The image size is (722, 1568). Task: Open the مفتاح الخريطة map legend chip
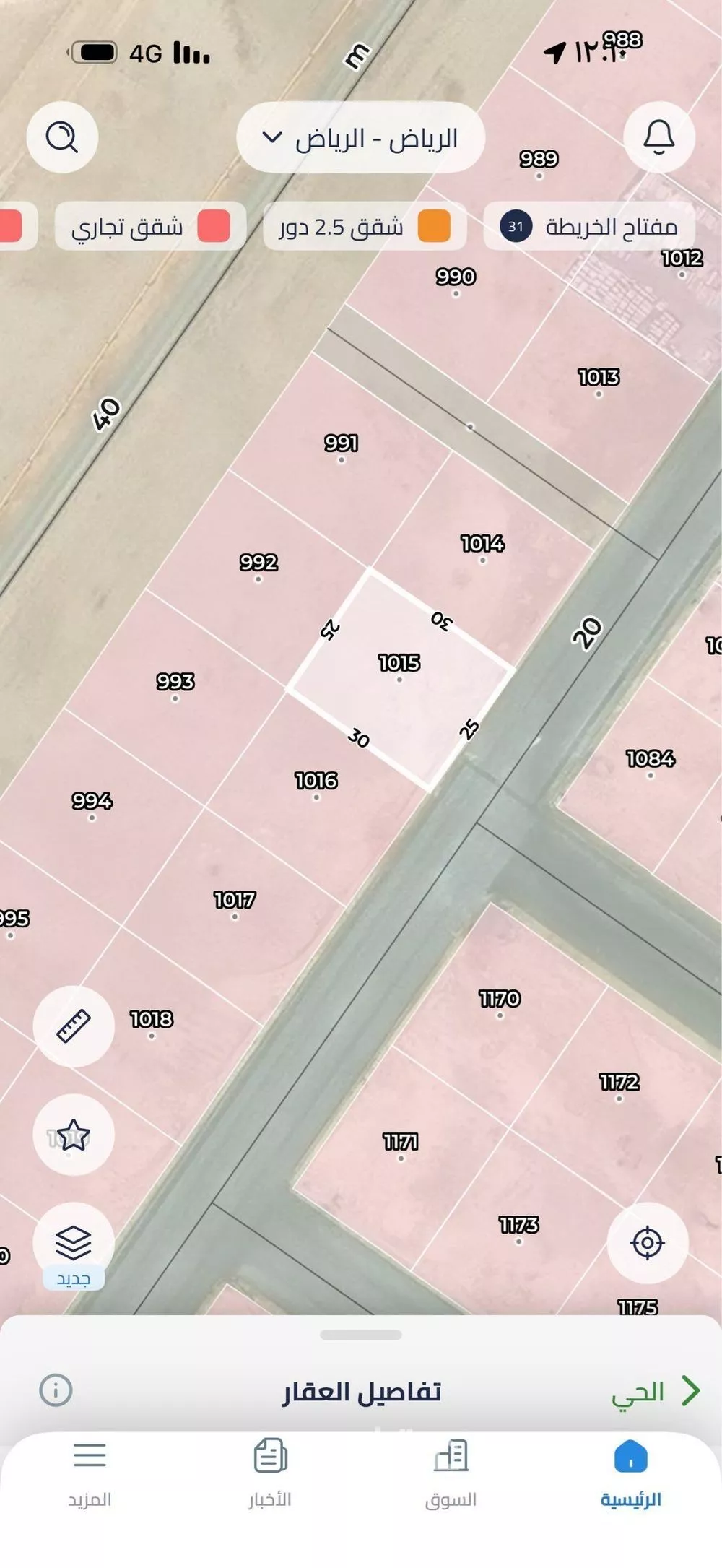tap(589, 227)
